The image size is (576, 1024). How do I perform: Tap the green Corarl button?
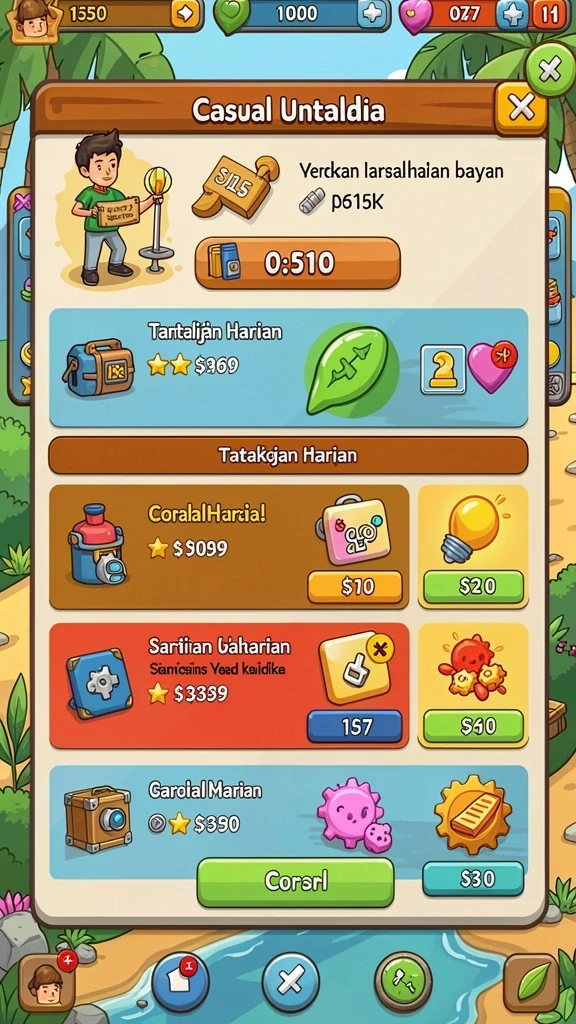pyautogui.click(x=295, y=882)
